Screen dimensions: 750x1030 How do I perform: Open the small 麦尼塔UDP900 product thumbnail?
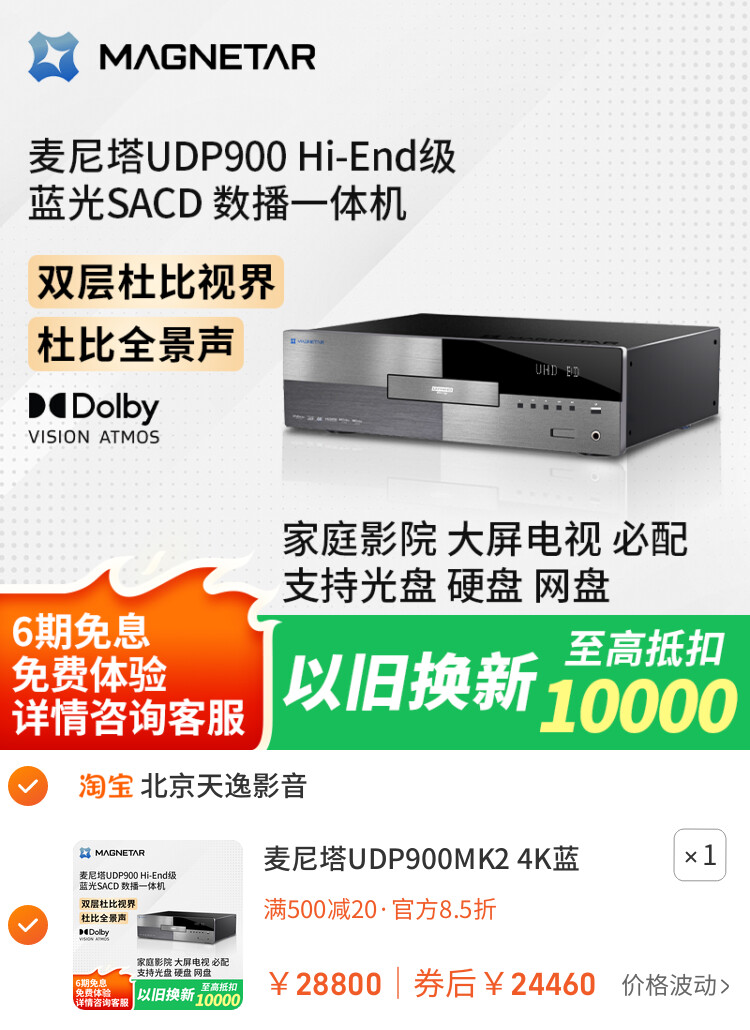(158, 925)
